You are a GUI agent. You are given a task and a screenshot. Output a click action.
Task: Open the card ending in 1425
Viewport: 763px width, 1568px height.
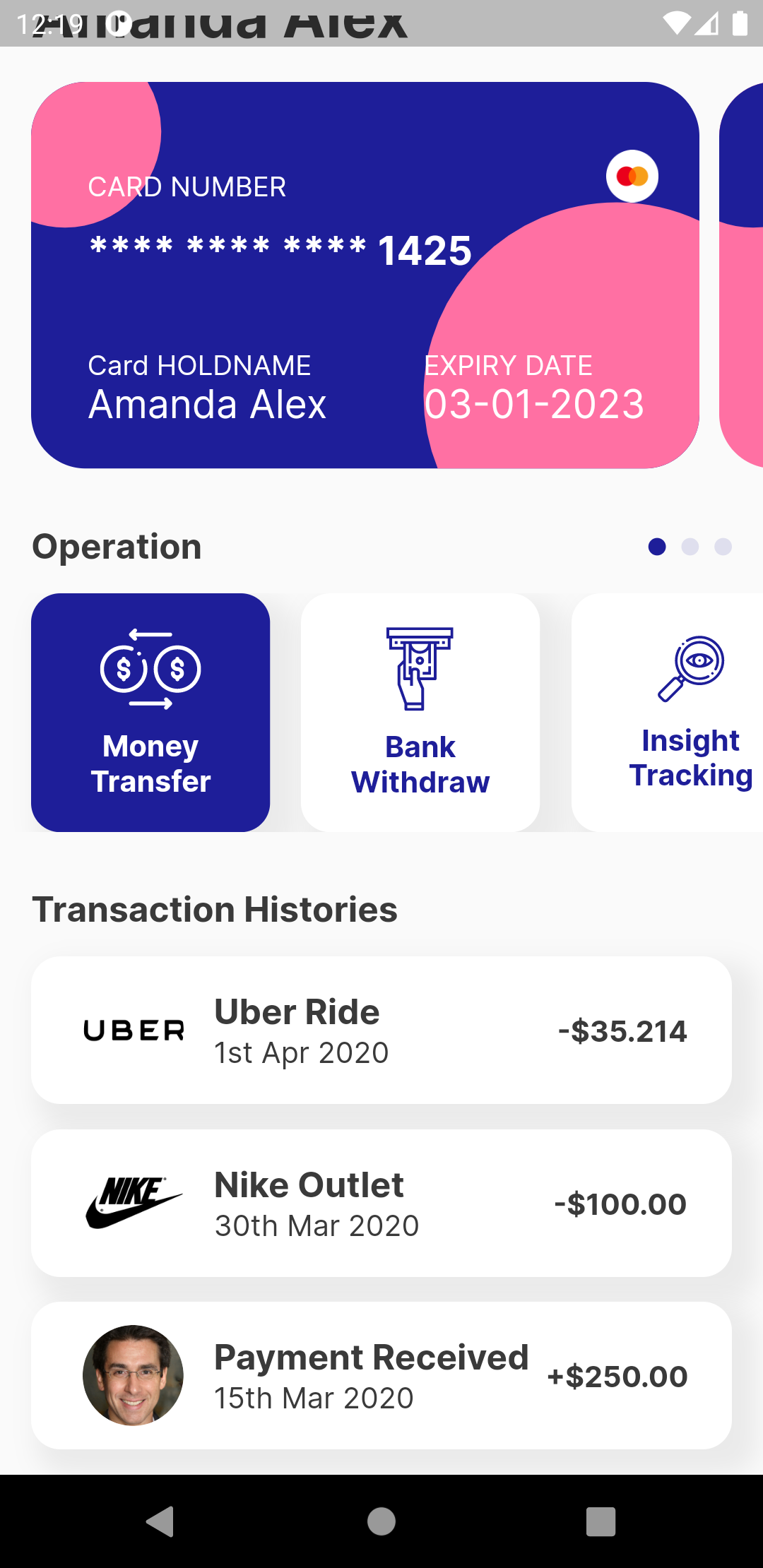coord(365,275)
